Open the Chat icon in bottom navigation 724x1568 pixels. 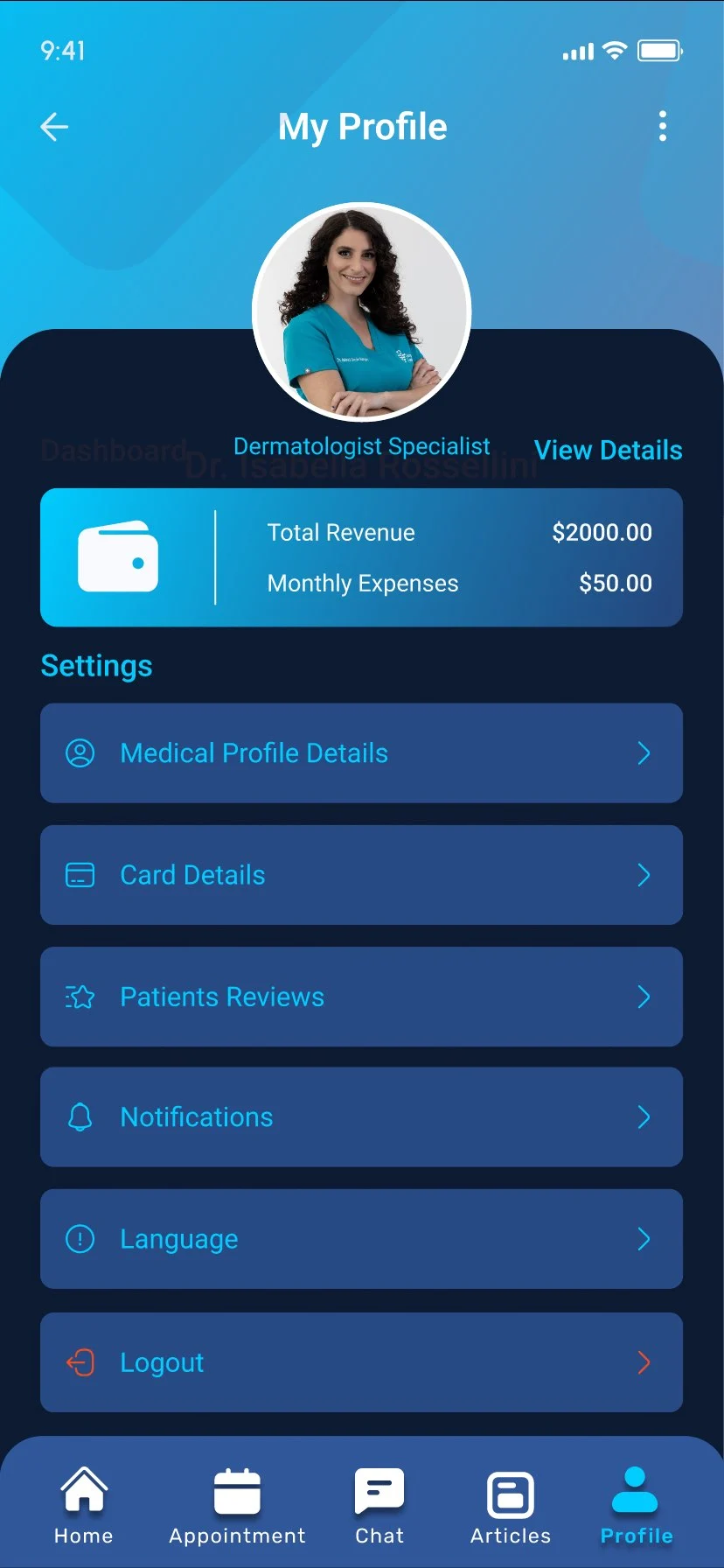[x=379, y=1493]
